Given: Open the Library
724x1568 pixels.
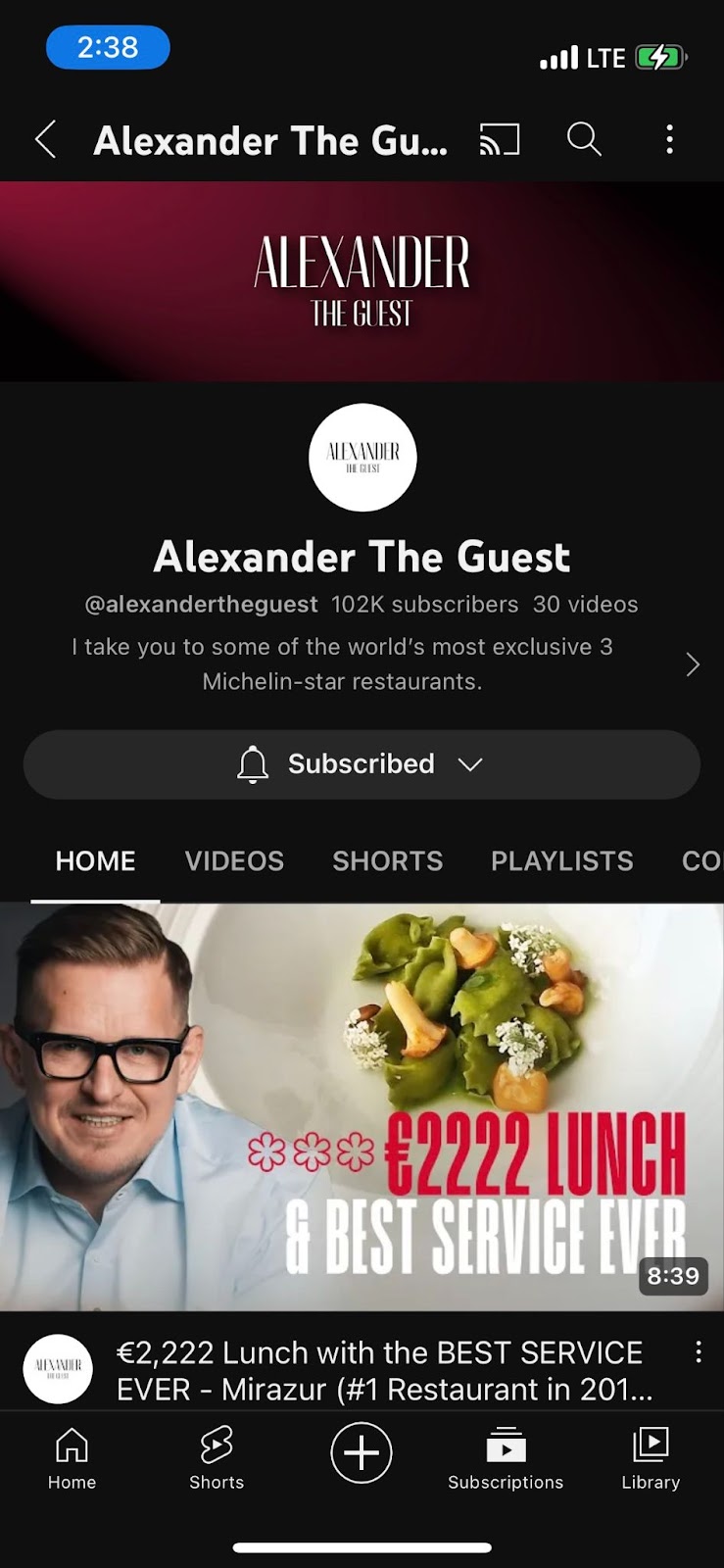Looking at the screenshot, I should [x=651, y=1459].
